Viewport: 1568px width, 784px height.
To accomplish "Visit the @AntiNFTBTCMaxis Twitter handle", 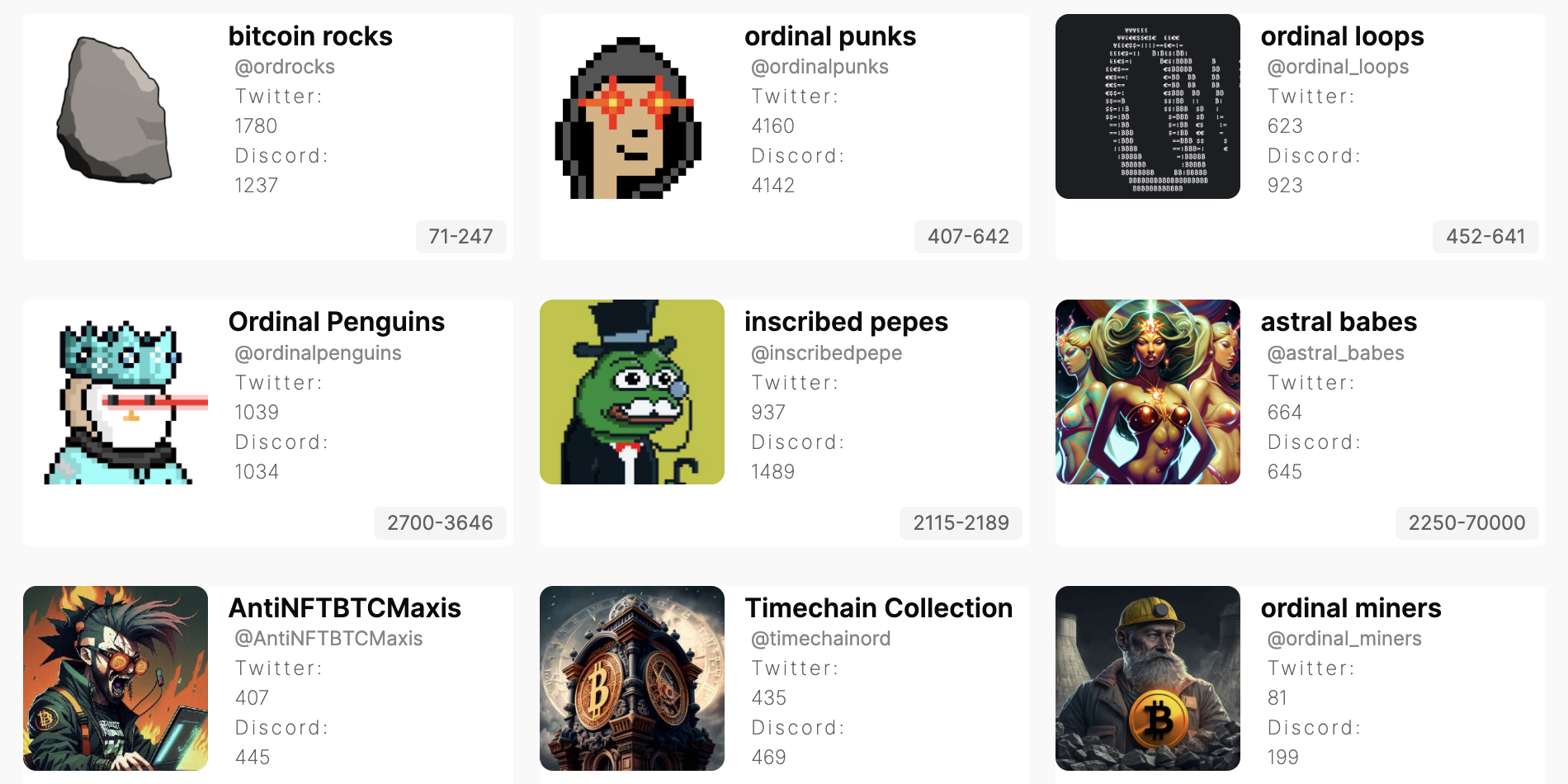I will pos(328,639).
